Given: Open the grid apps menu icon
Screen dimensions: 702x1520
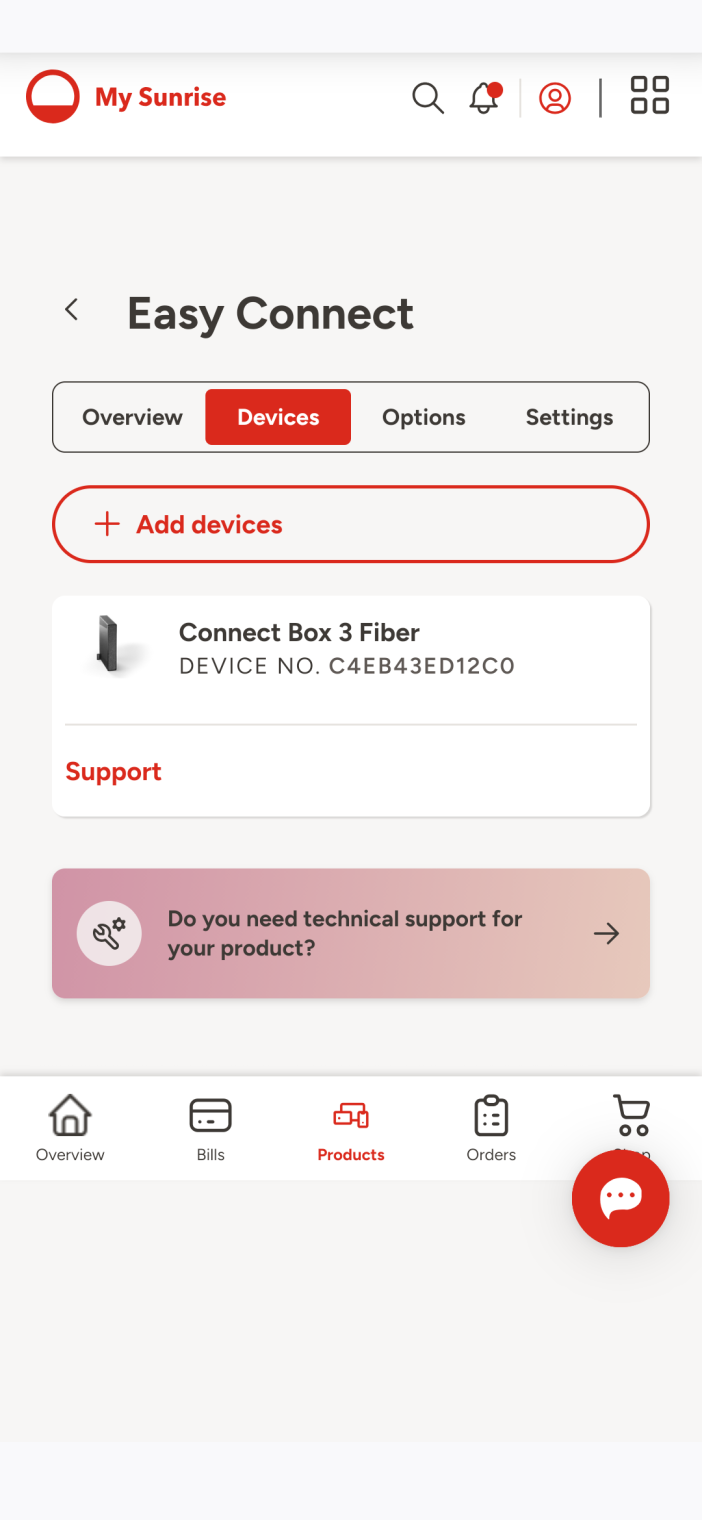Looking at the screenshot, I should [x=649, y=96].
